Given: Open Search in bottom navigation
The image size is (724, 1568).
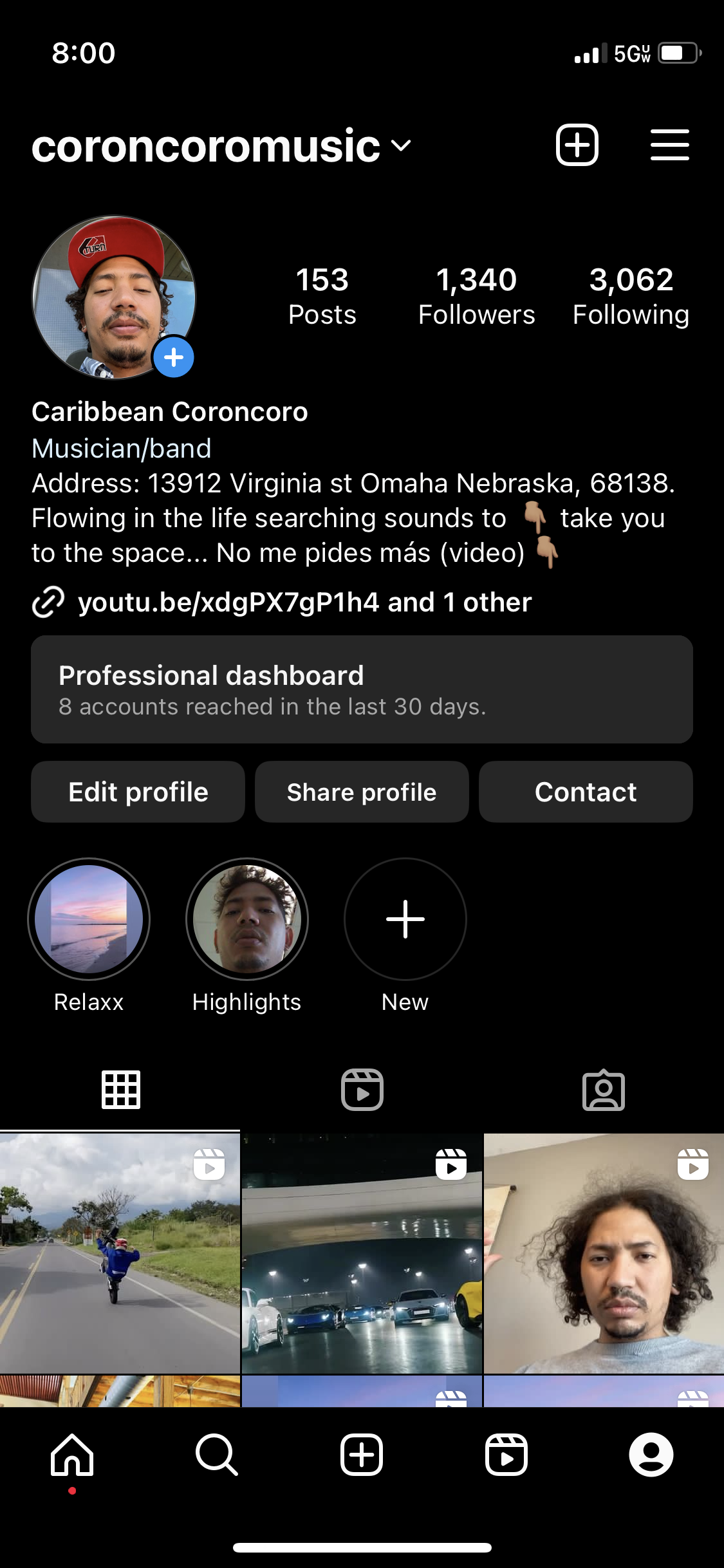Looking at the screenshot, I should click(217, 1455).
